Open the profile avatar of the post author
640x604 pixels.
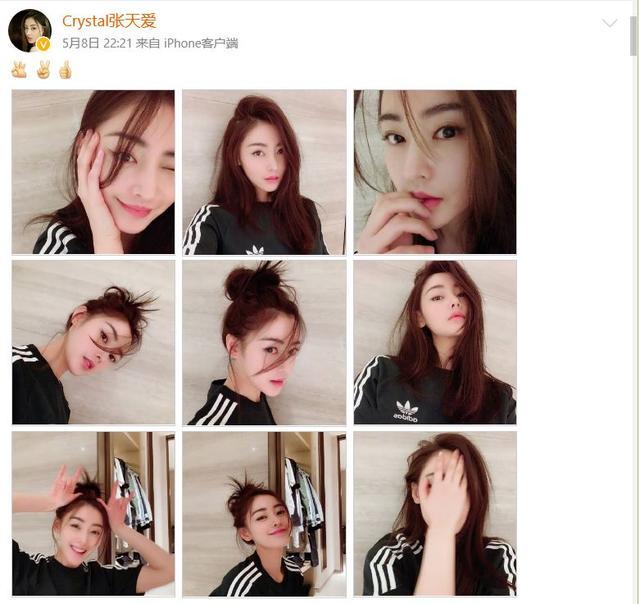[x=29, y=30]
